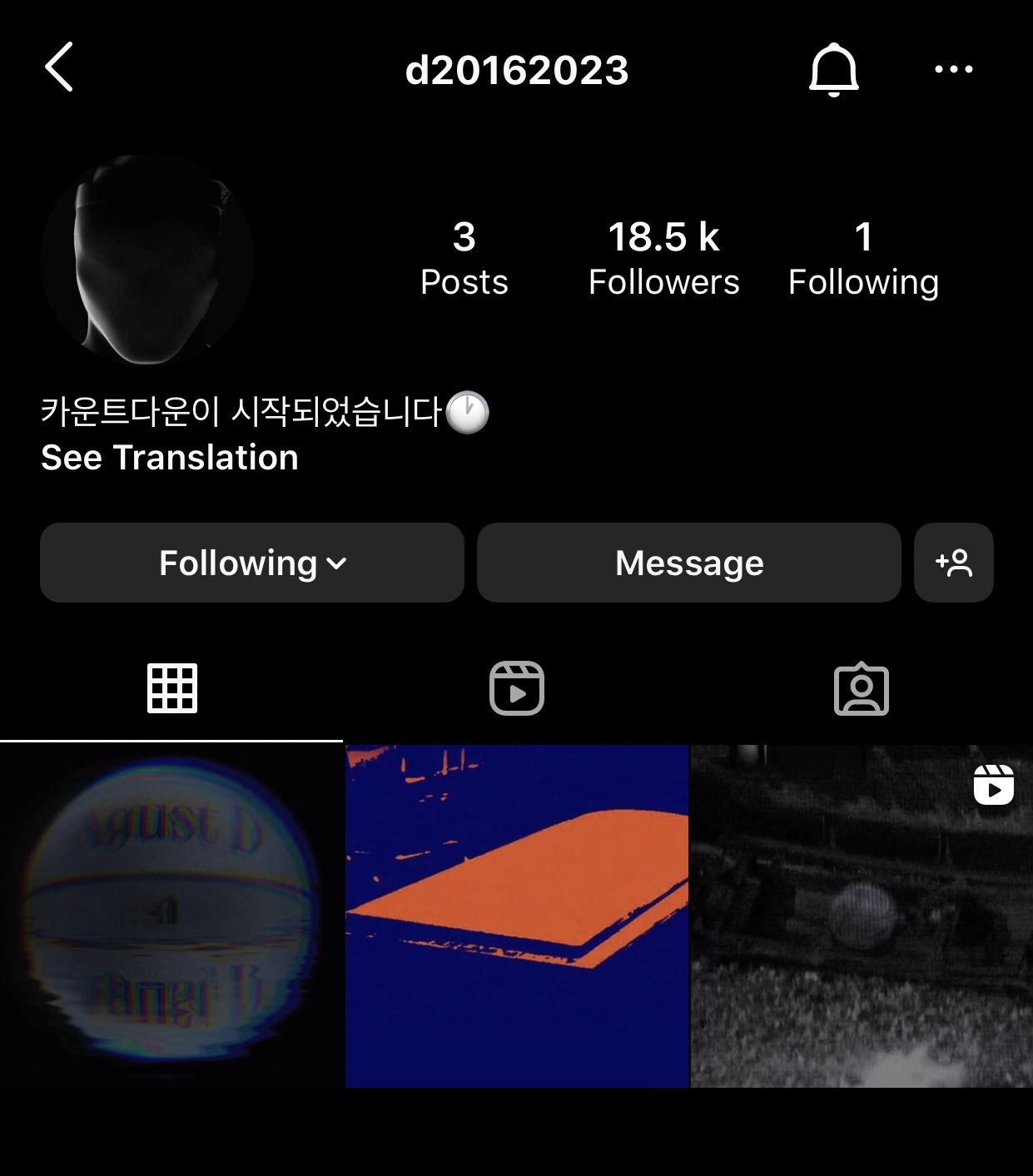Image resolution: width=1033 pixels, height=1176 pixels.
Task: Tap See Translation under the bio
Action: click(170, 458)
